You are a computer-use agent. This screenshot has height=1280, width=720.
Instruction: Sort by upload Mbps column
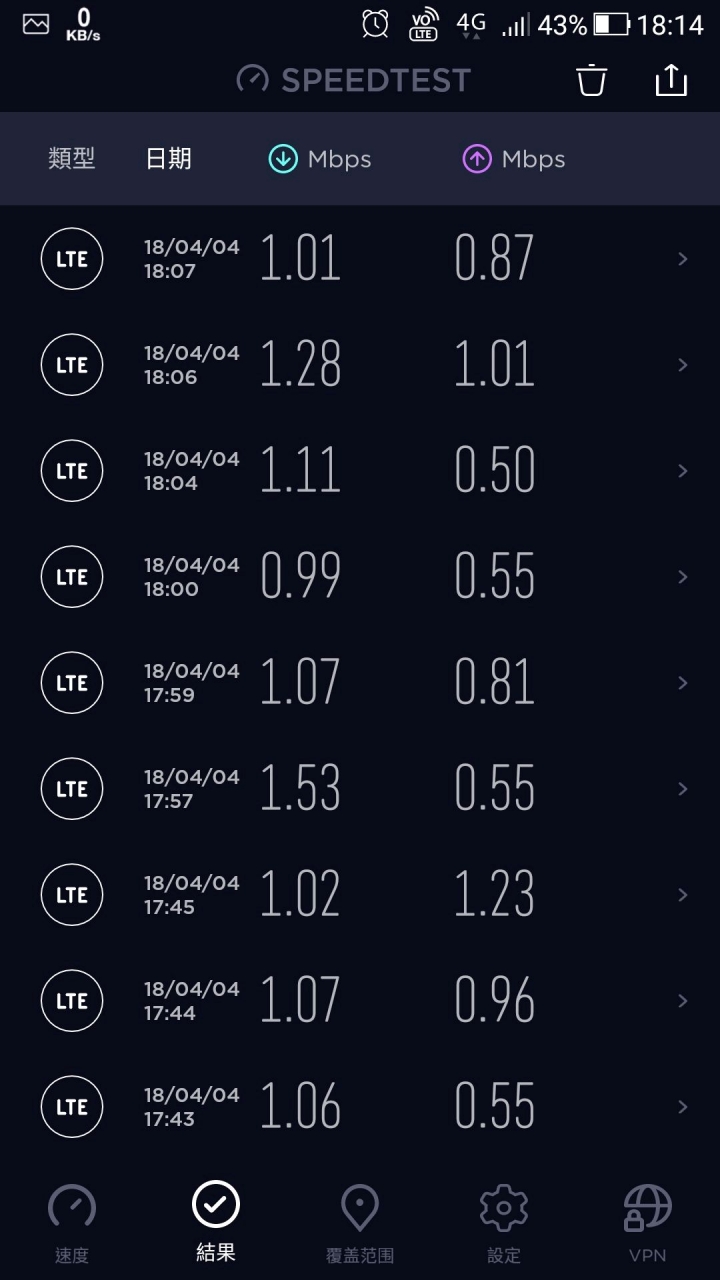pos(514,159)
